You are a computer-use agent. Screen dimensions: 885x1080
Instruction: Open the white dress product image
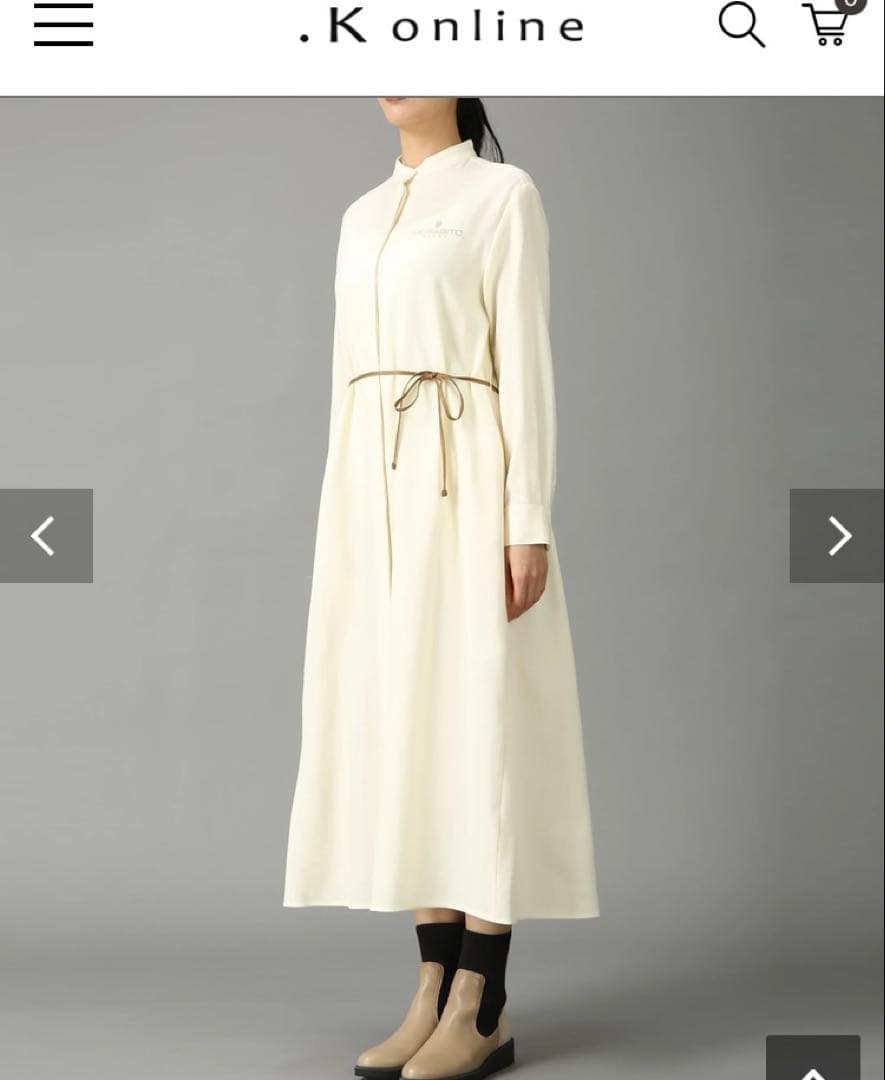[442, 588]
